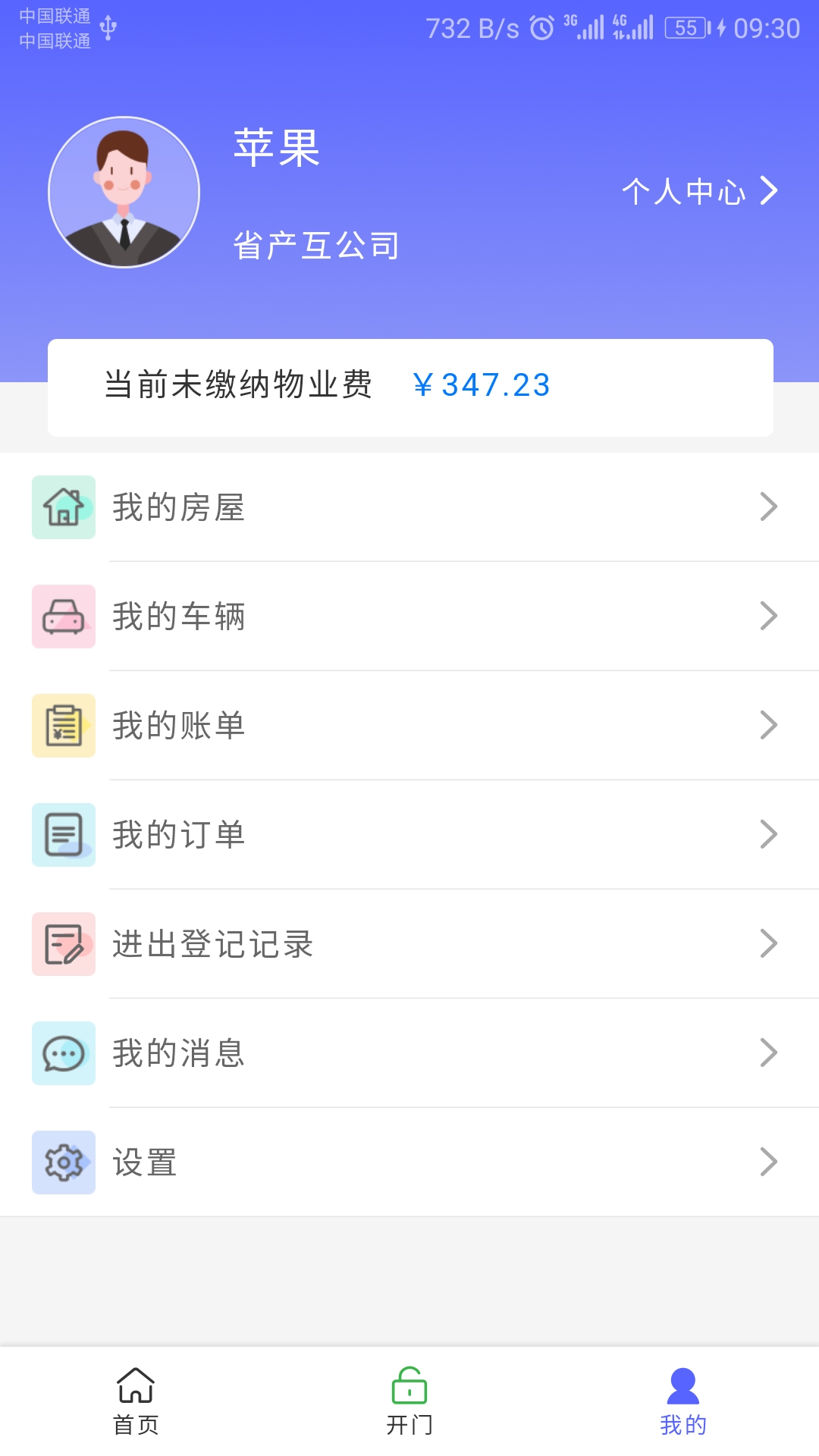Click the 我的订单 document icon
Viewport: 819px width, 1456px height.
click(x=63, y=835)
